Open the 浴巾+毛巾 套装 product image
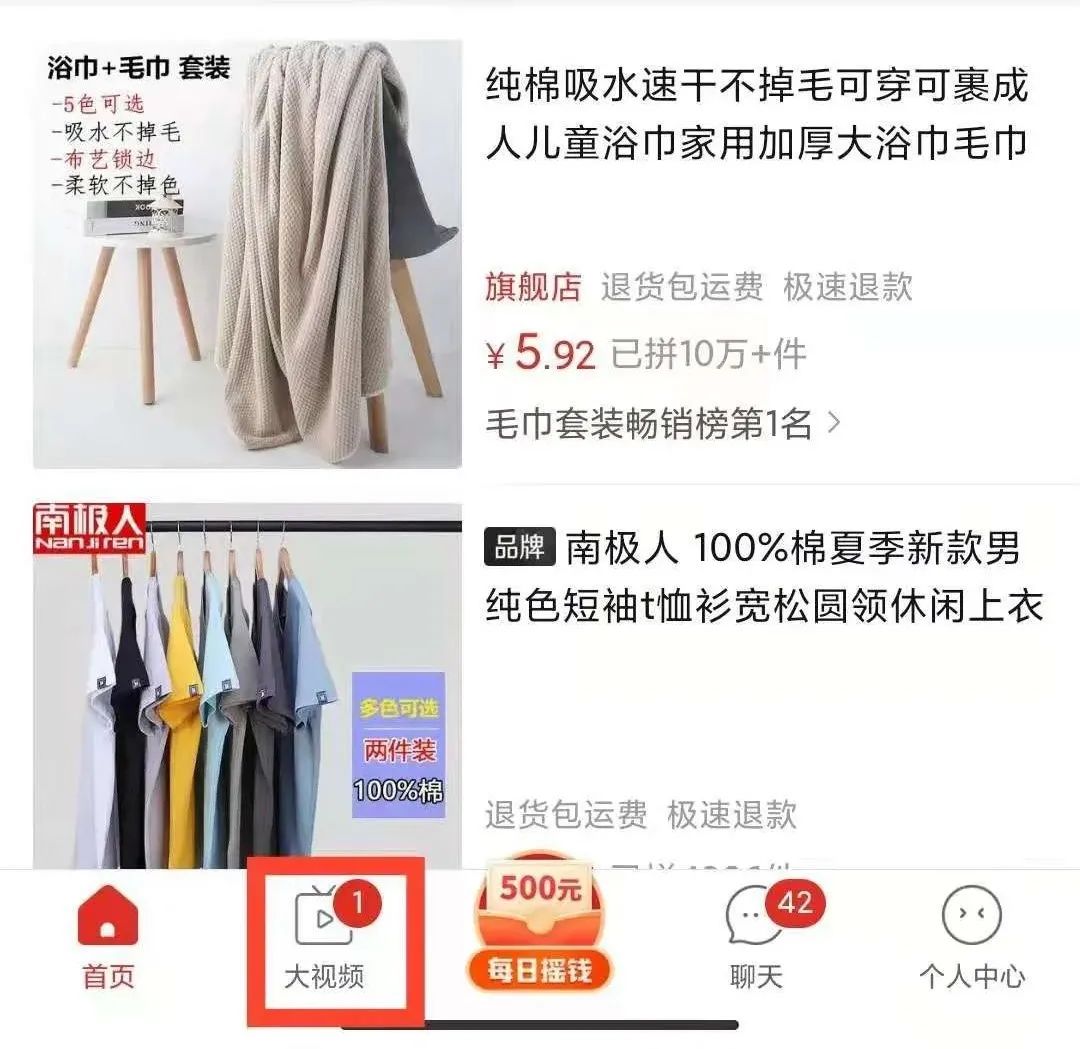Image resolution: width=1080 pixels, height=1049 pixels. pos(247,255)
